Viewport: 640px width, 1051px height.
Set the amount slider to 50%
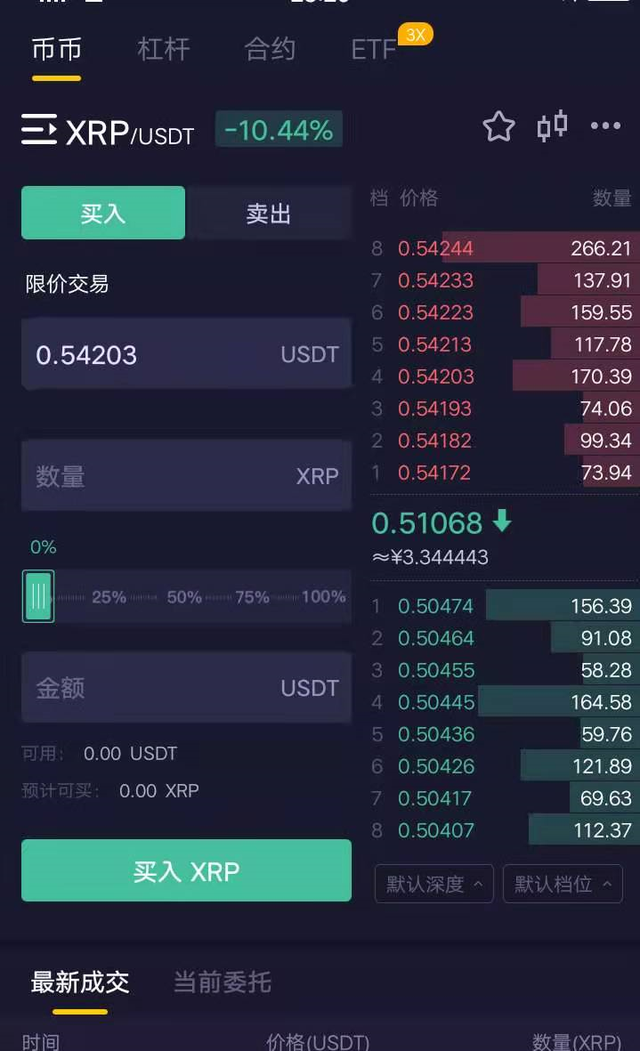click(x=184, y=597)
